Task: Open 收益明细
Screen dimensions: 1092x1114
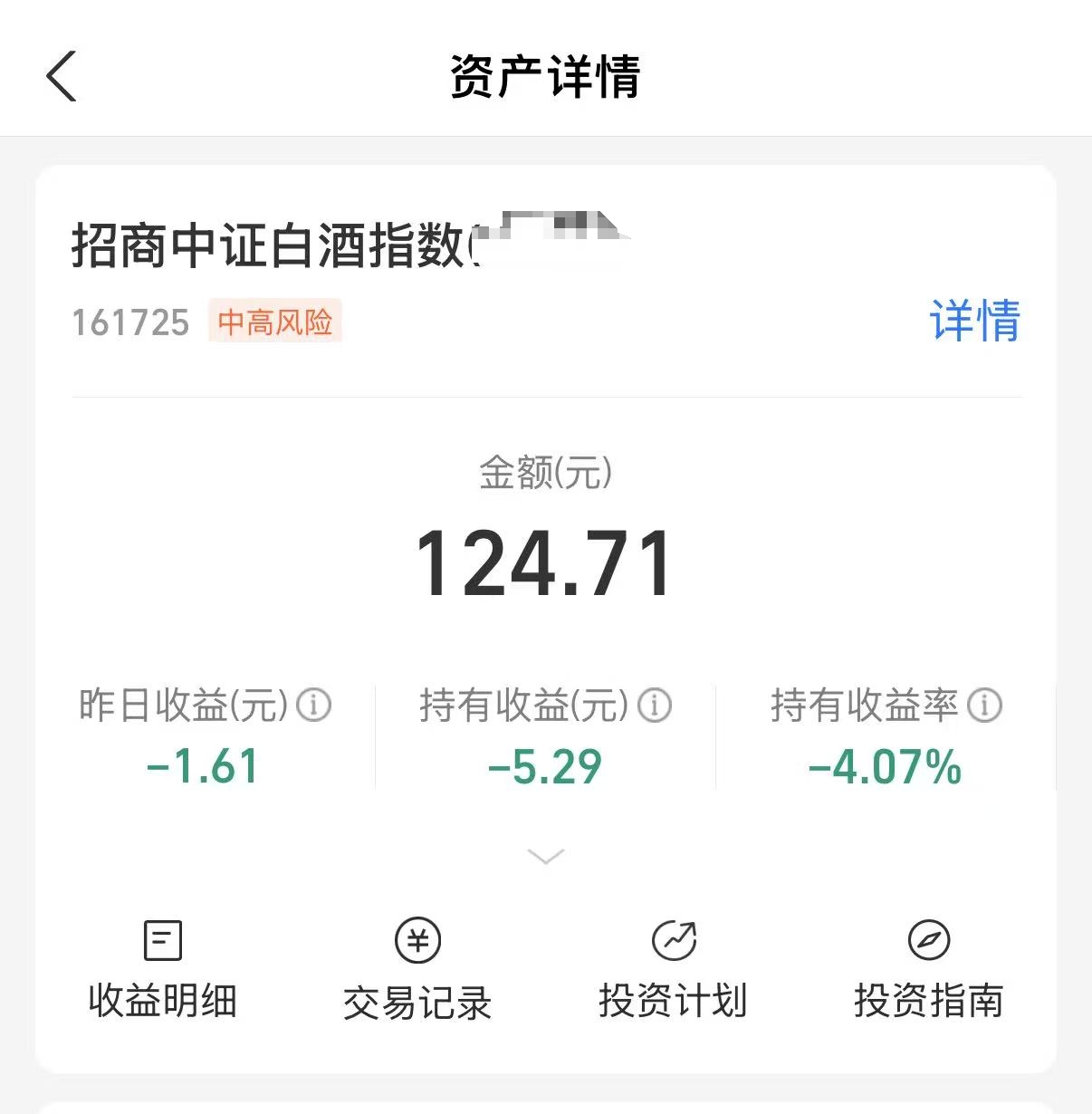Action: 163,969
